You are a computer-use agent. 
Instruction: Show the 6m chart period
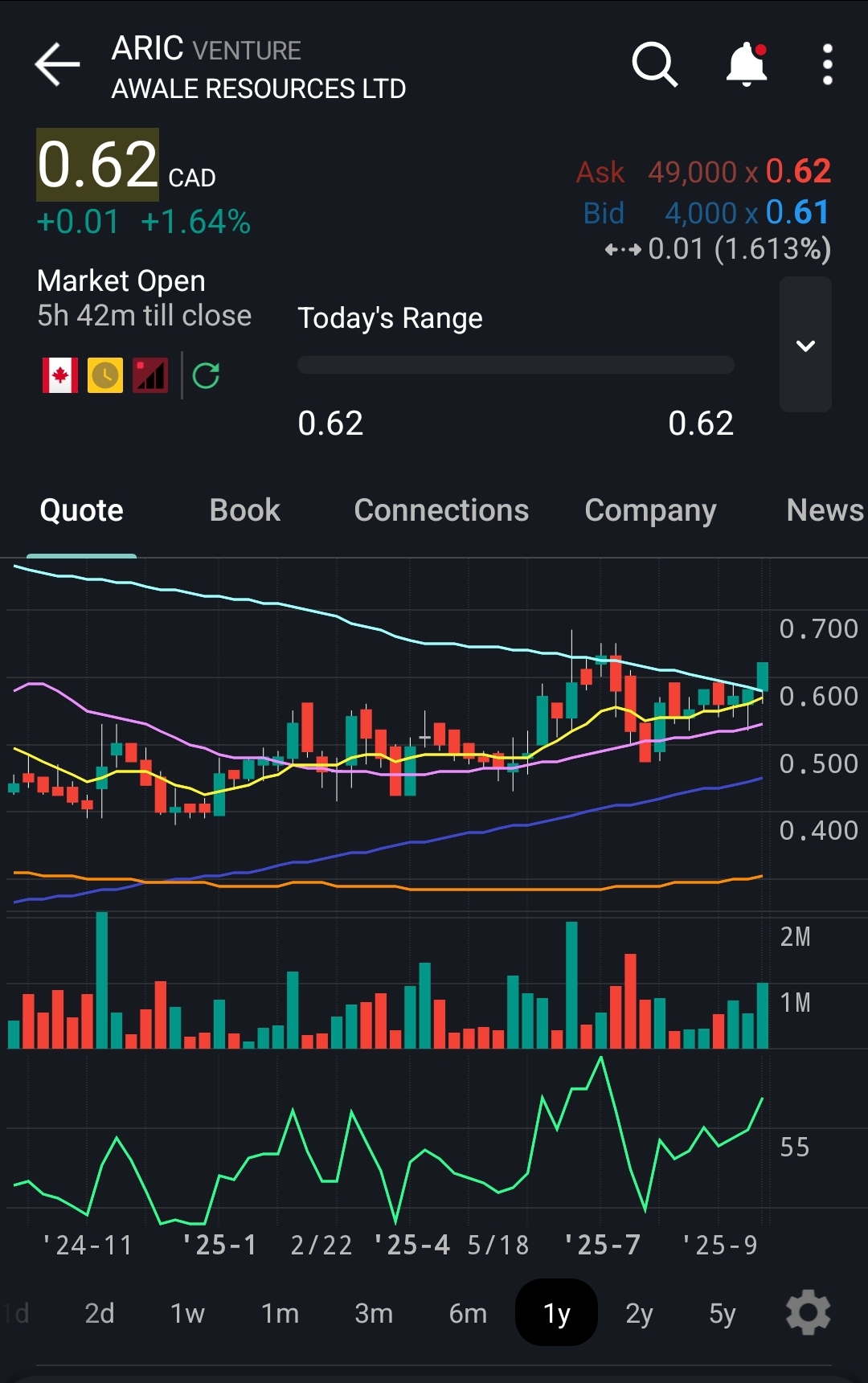pos(468,1313)
